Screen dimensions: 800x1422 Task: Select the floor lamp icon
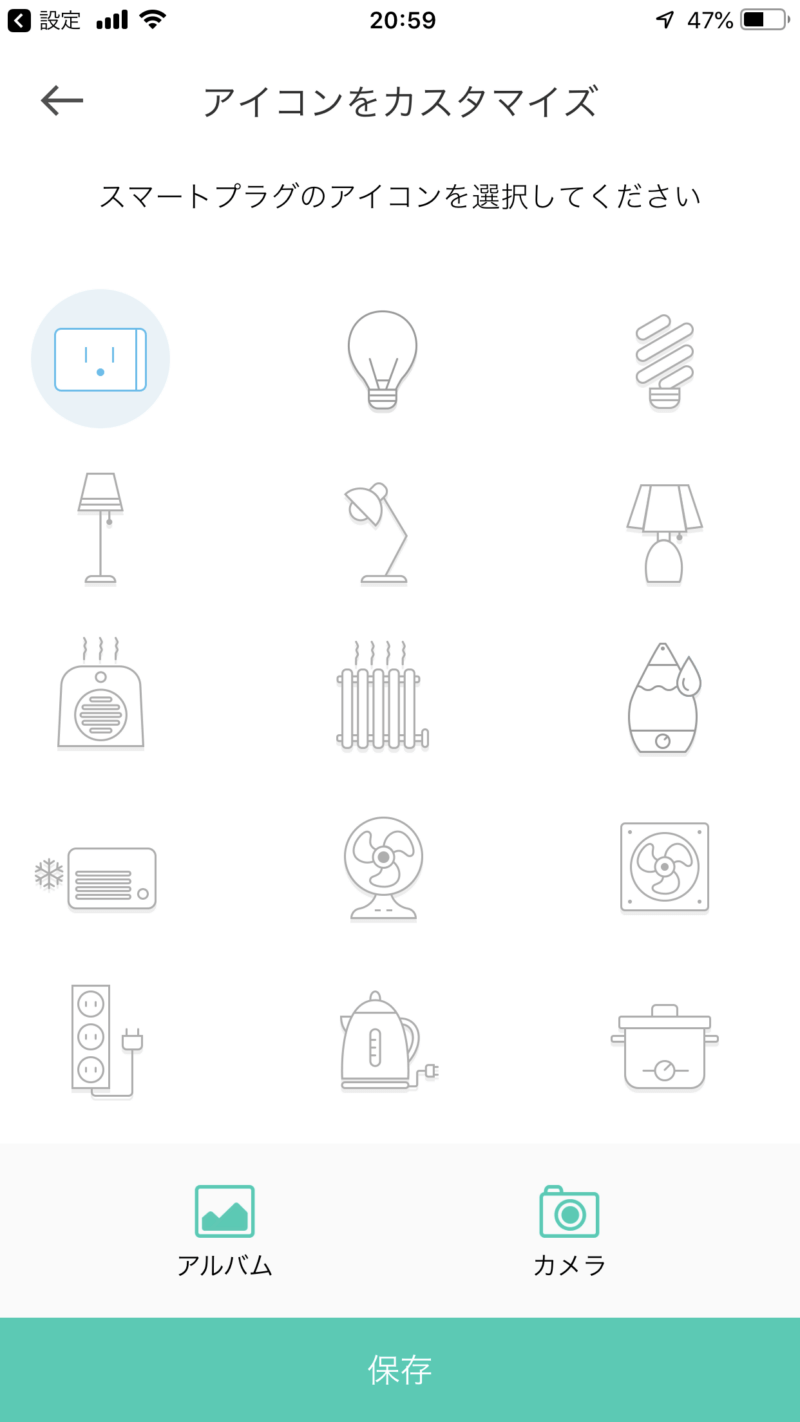pyautogui.click(x=100, y=527)
